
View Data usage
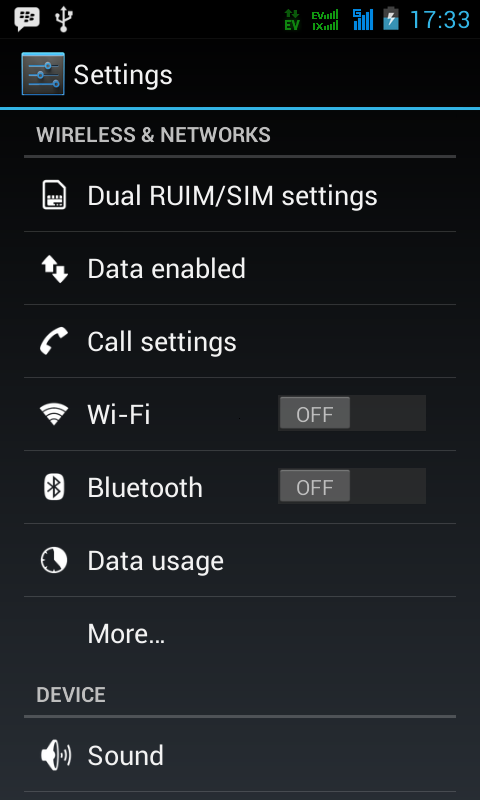[240, 560]
